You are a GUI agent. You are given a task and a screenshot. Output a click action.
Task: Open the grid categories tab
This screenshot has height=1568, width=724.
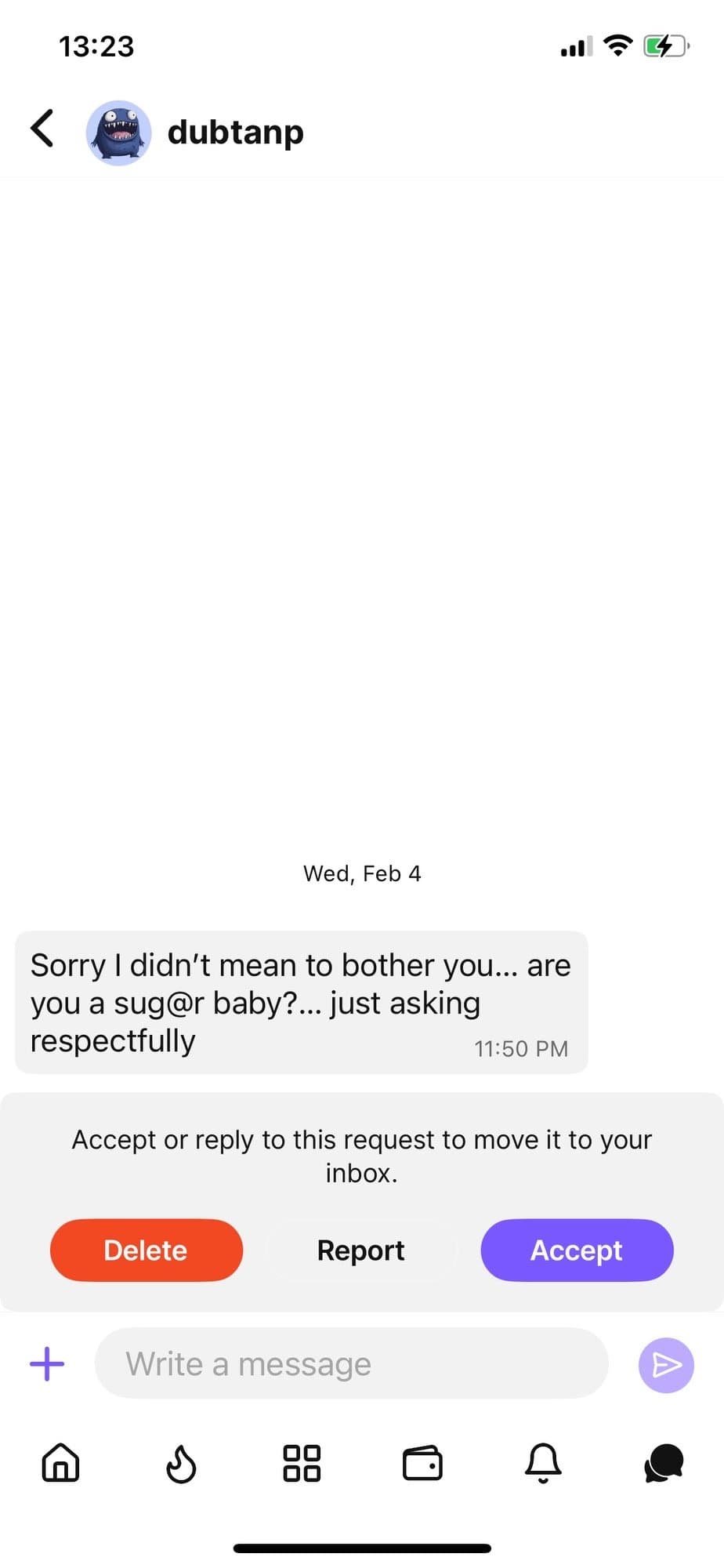click(302, 1463)
